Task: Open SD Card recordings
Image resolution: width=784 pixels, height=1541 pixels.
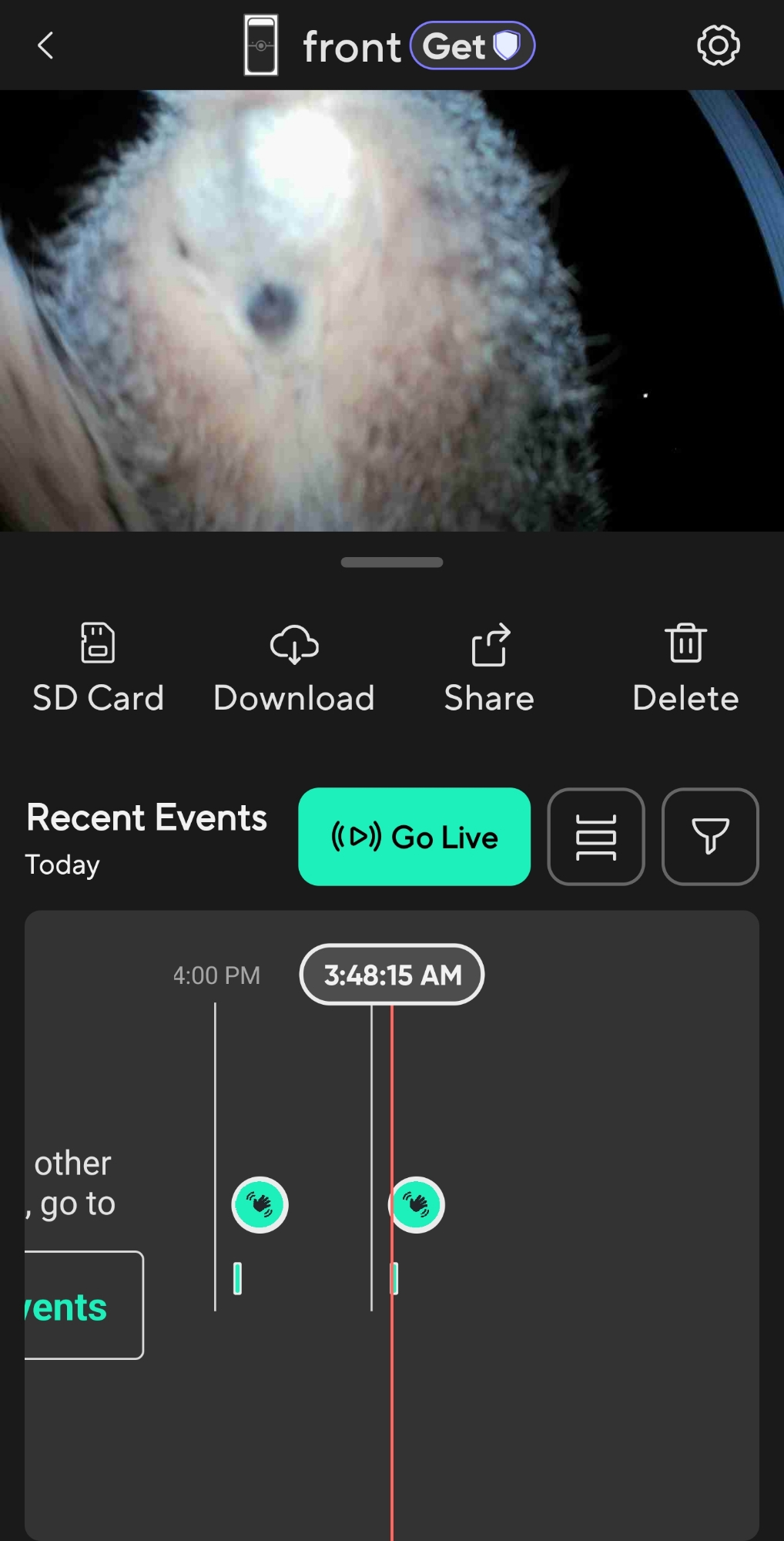Action: pos(98,667)
